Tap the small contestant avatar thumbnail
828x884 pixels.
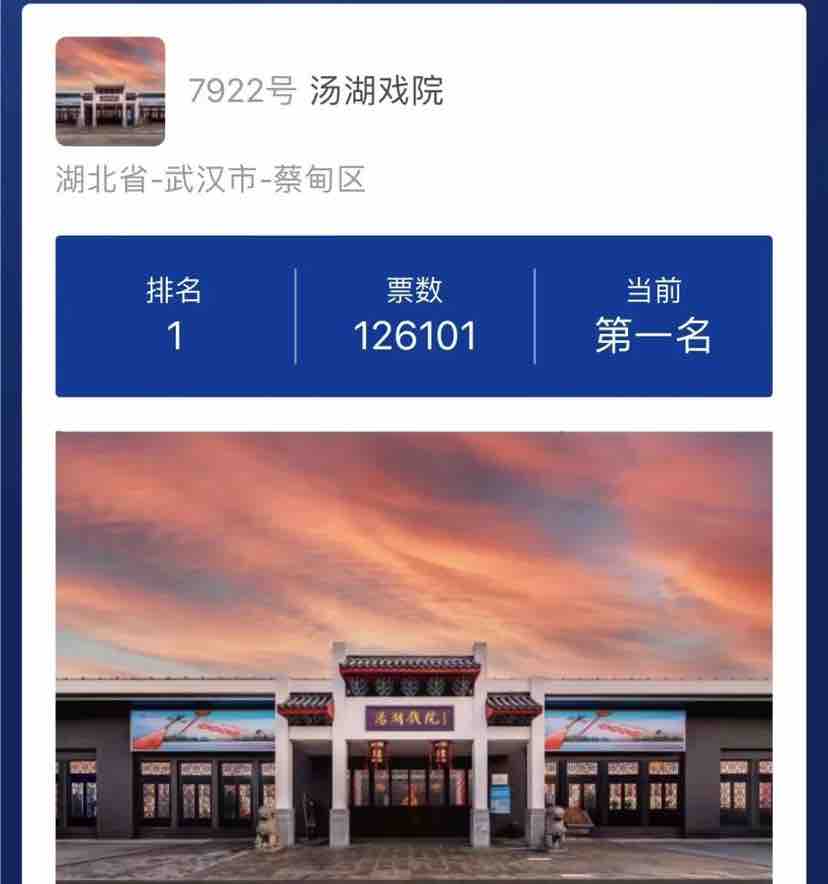pyautogui.click(x=110, y=91)
